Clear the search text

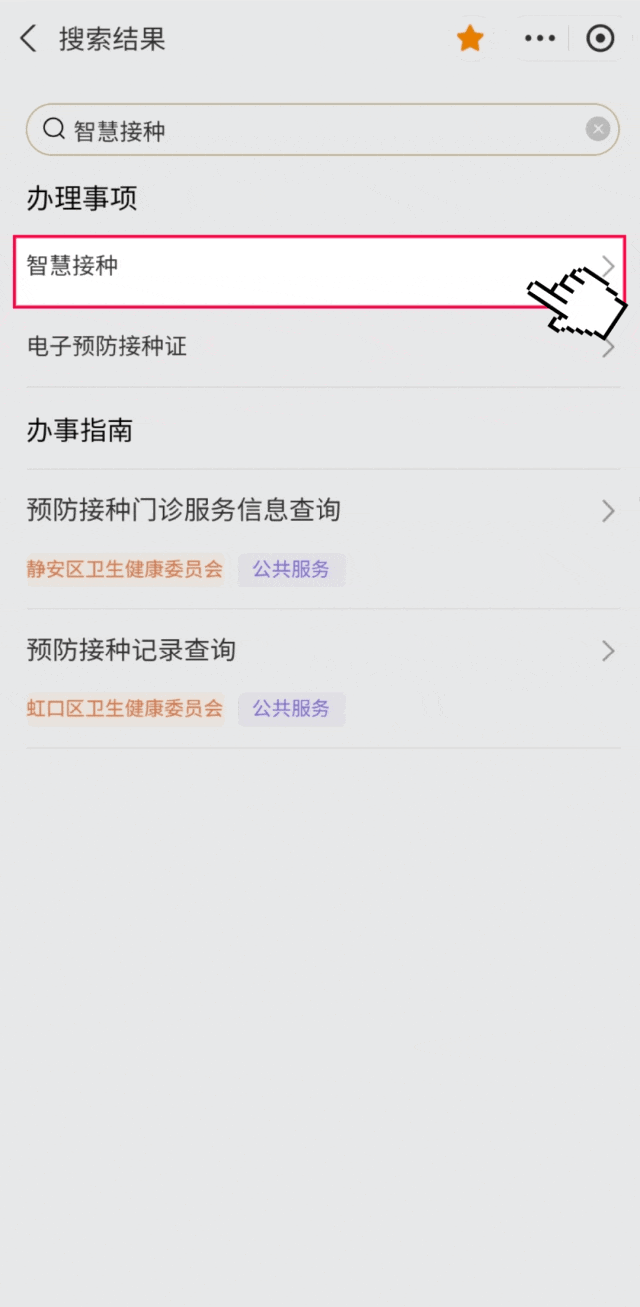(598, 129)
